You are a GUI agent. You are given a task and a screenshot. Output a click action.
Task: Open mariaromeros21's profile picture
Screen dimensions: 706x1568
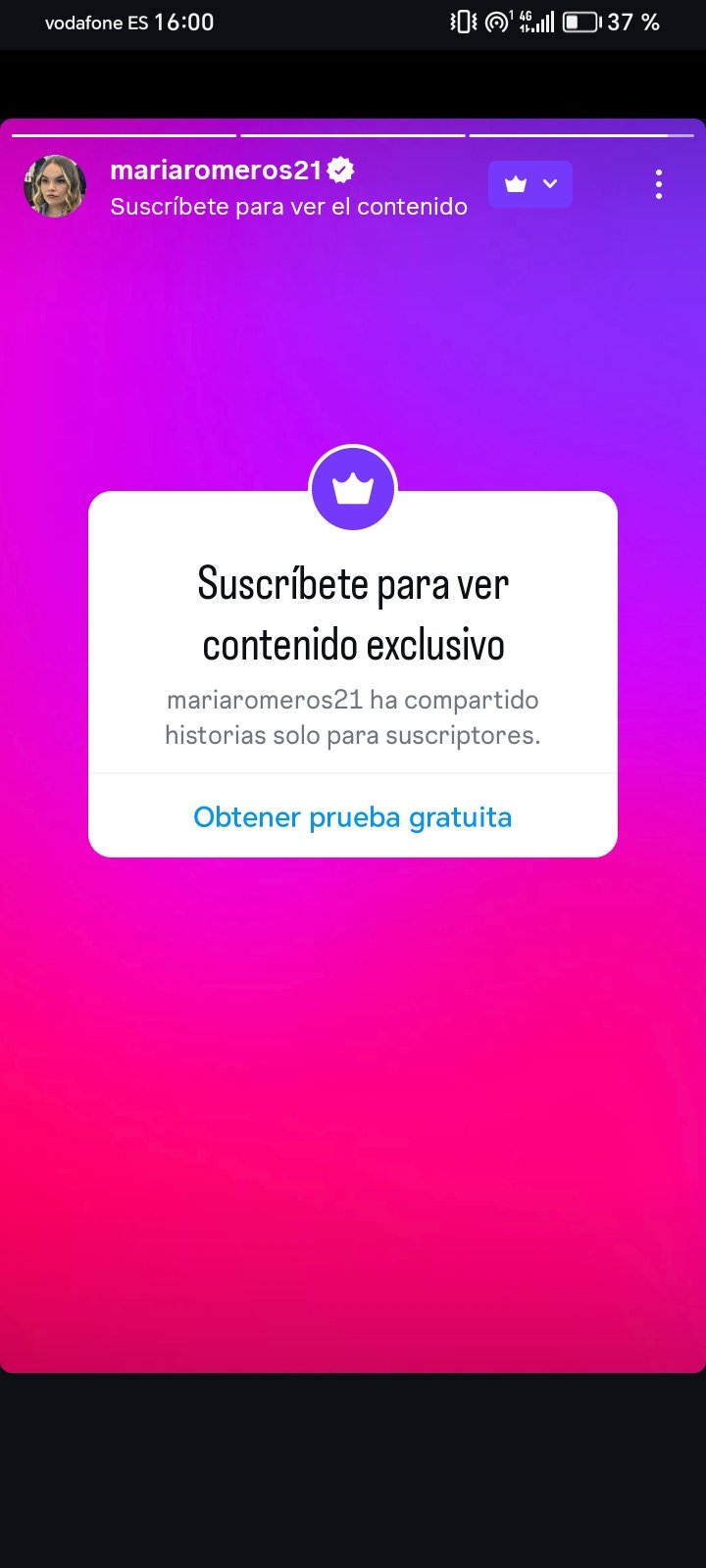coord(55,186)
